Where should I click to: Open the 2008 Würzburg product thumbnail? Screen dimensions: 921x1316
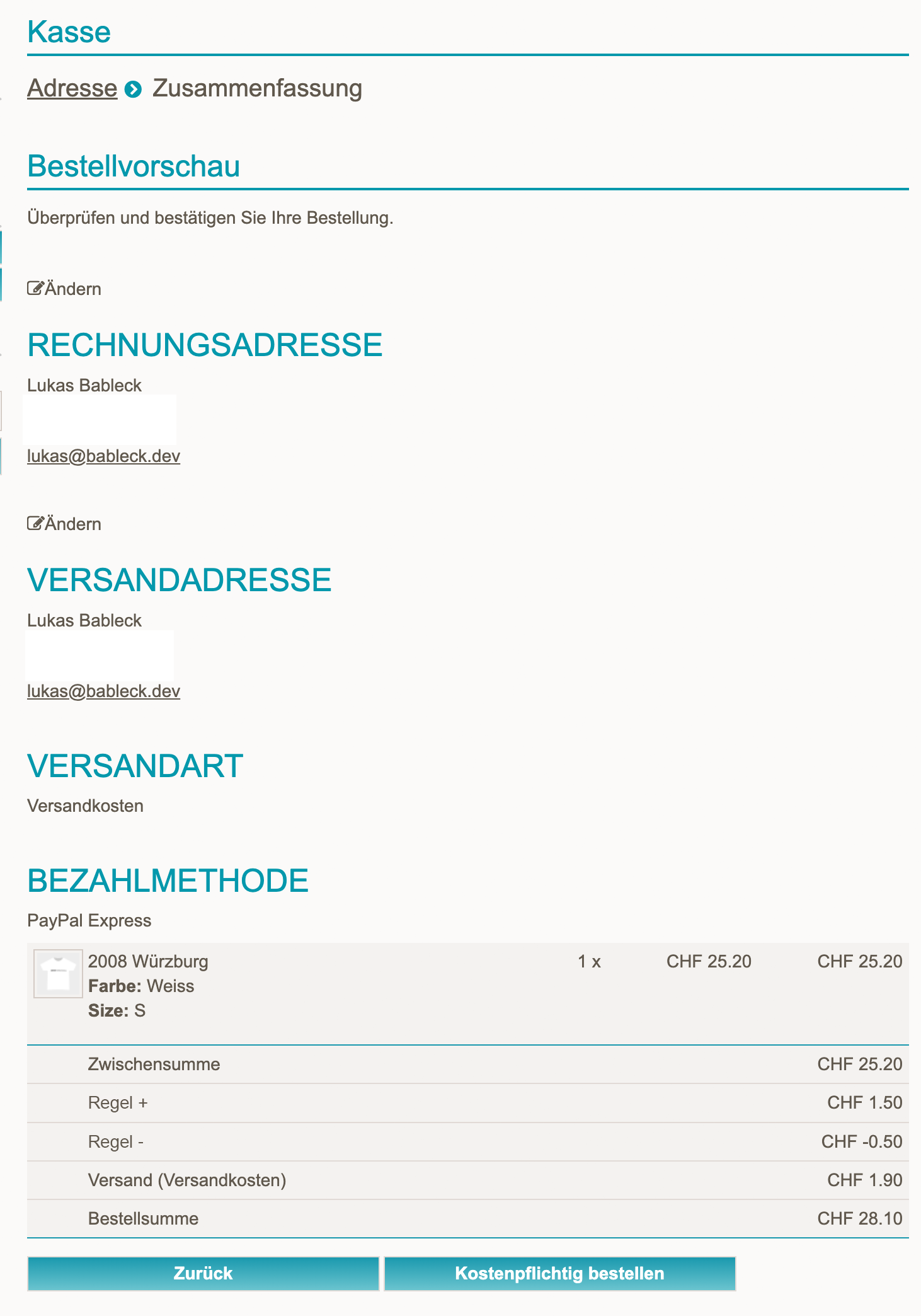pos(58,974)
